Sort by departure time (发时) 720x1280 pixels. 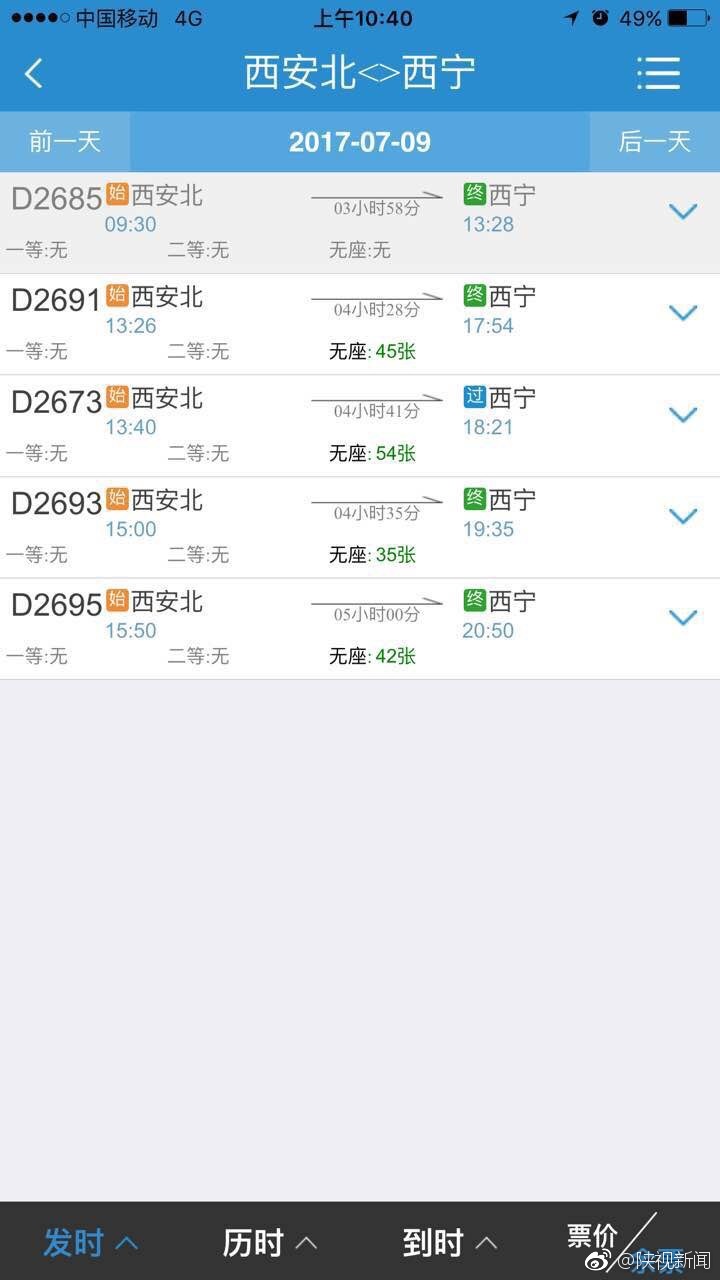click(90, 1243)
